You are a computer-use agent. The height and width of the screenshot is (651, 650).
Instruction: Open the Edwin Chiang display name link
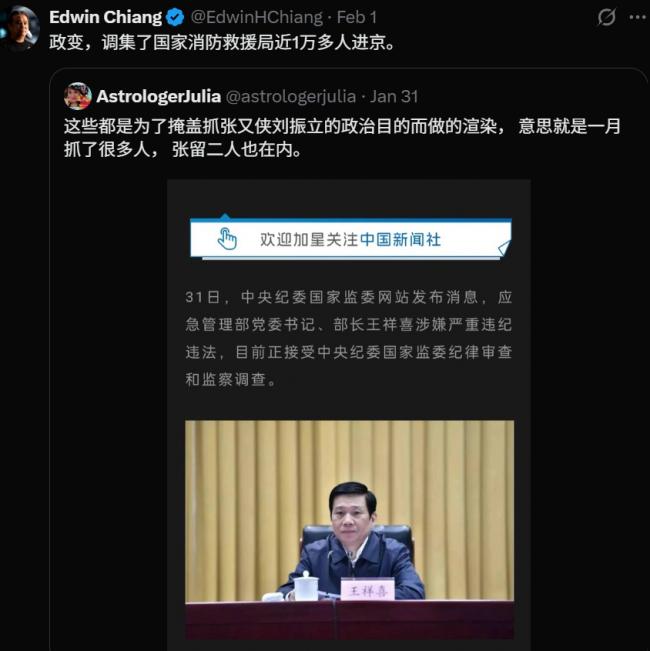click(x=105, y=17)
